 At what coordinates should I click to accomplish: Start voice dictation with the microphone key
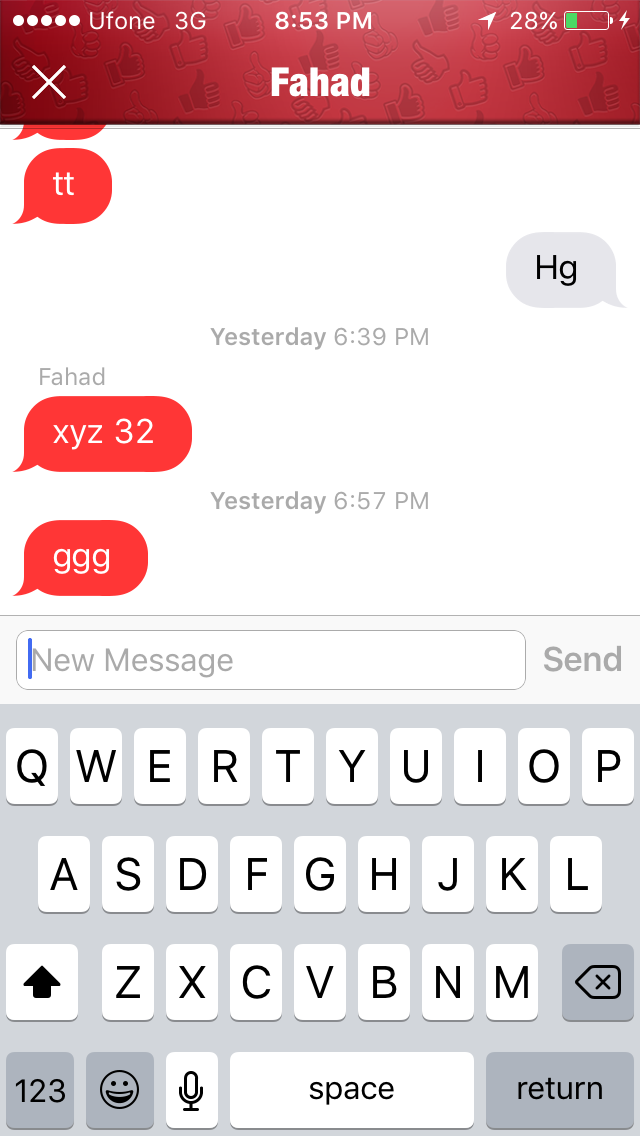click(191, 1089)
